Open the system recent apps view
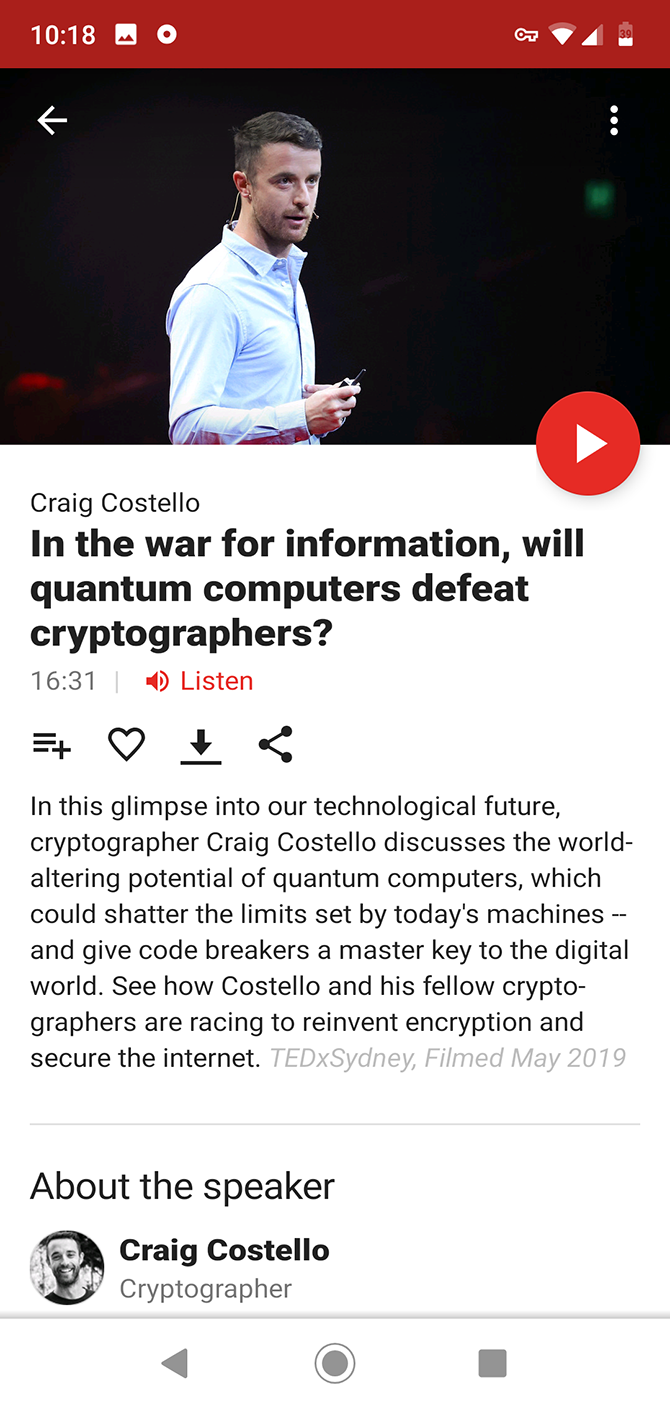This screenshot has height=1408, width=670. 492,1363
